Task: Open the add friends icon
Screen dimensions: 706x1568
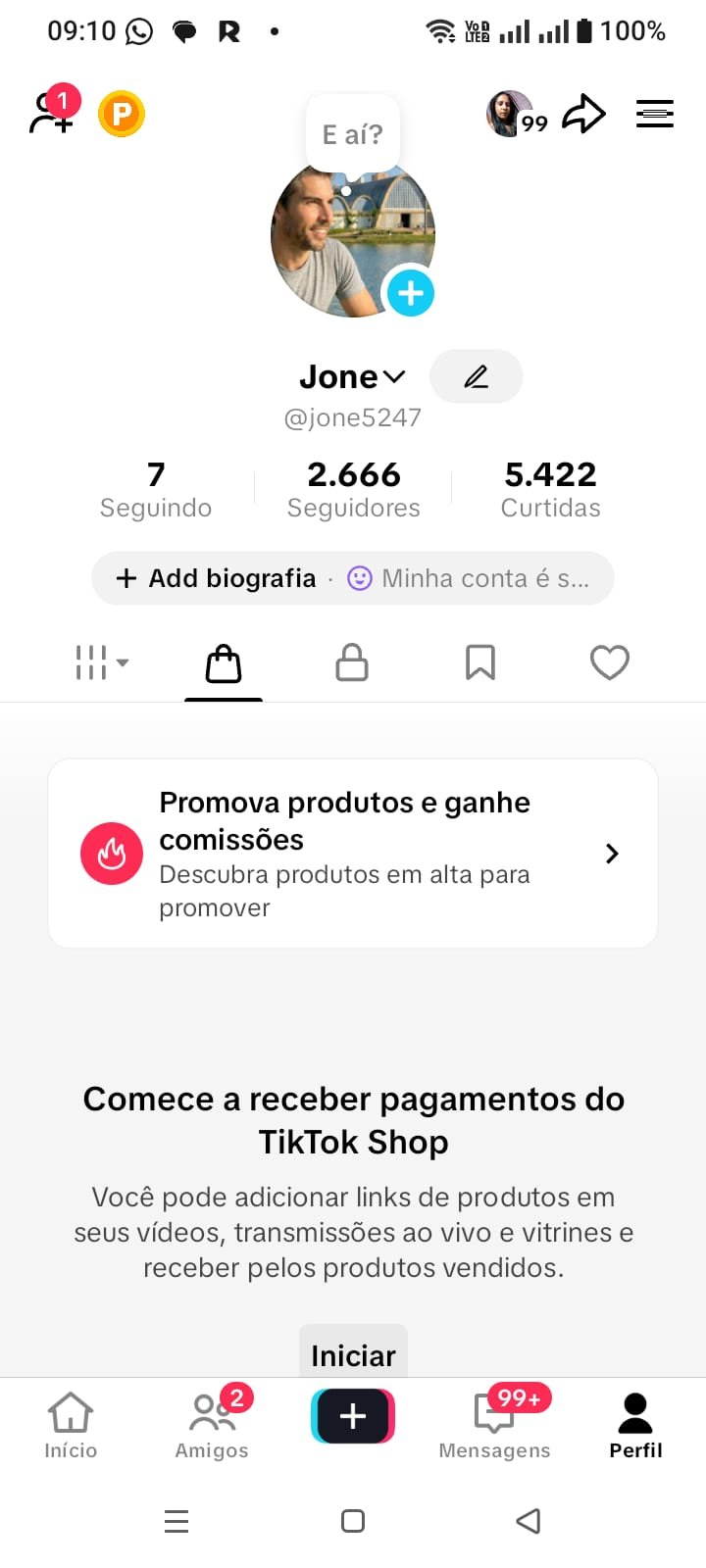Action: tap(51, 114)
